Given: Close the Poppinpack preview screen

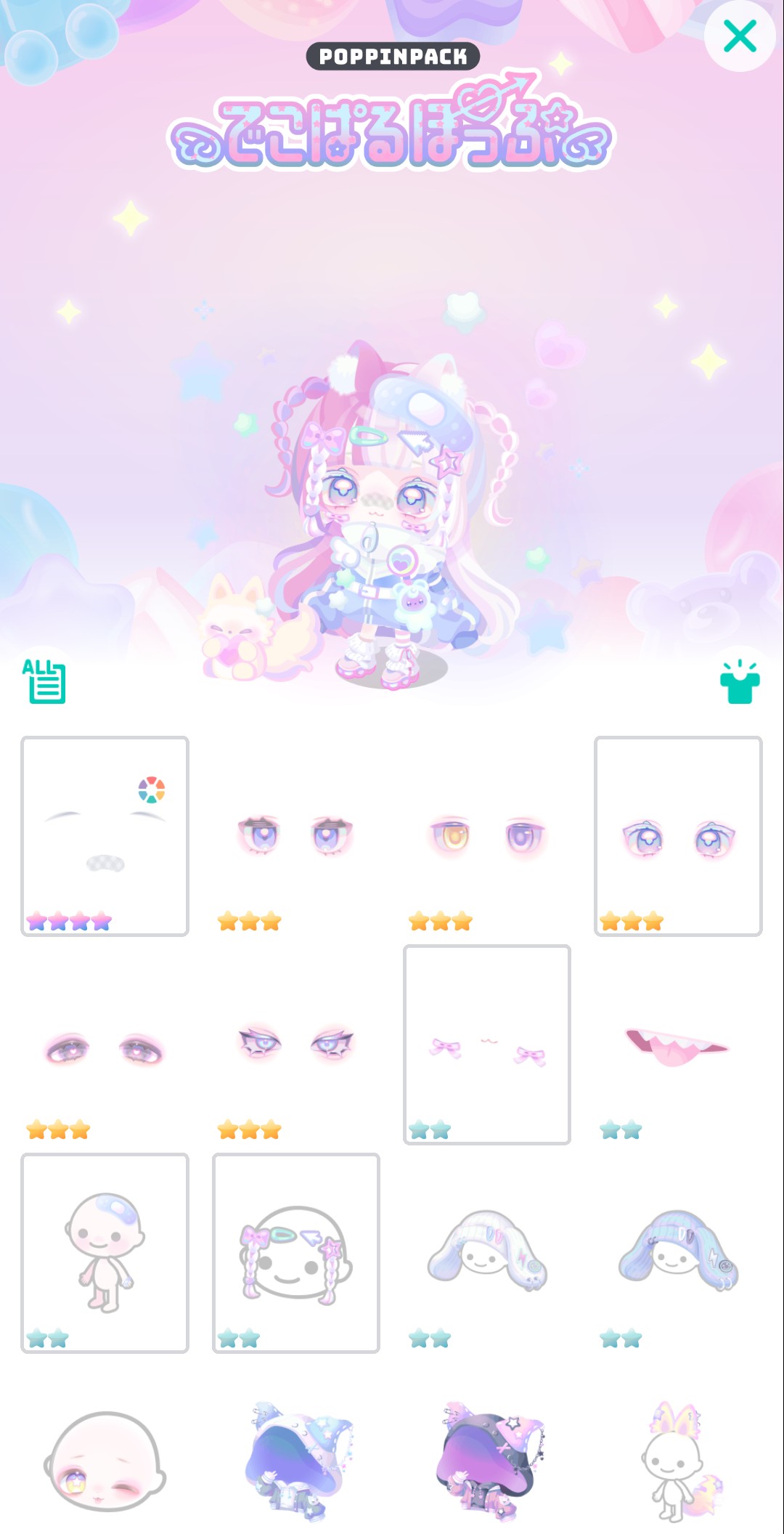Looking at the screenshot, I should pos(740,36).
